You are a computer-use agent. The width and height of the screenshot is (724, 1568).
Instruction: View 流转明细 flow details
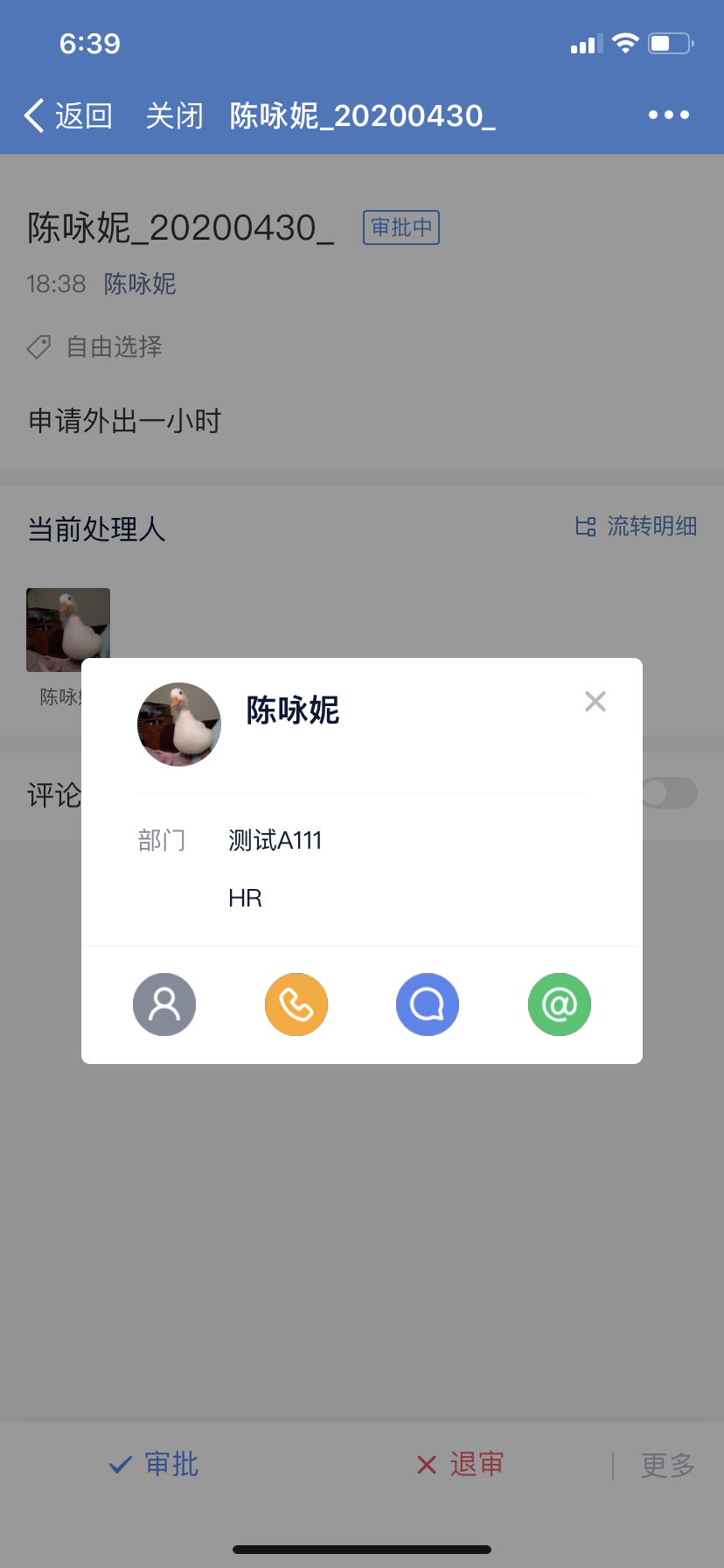636,526
